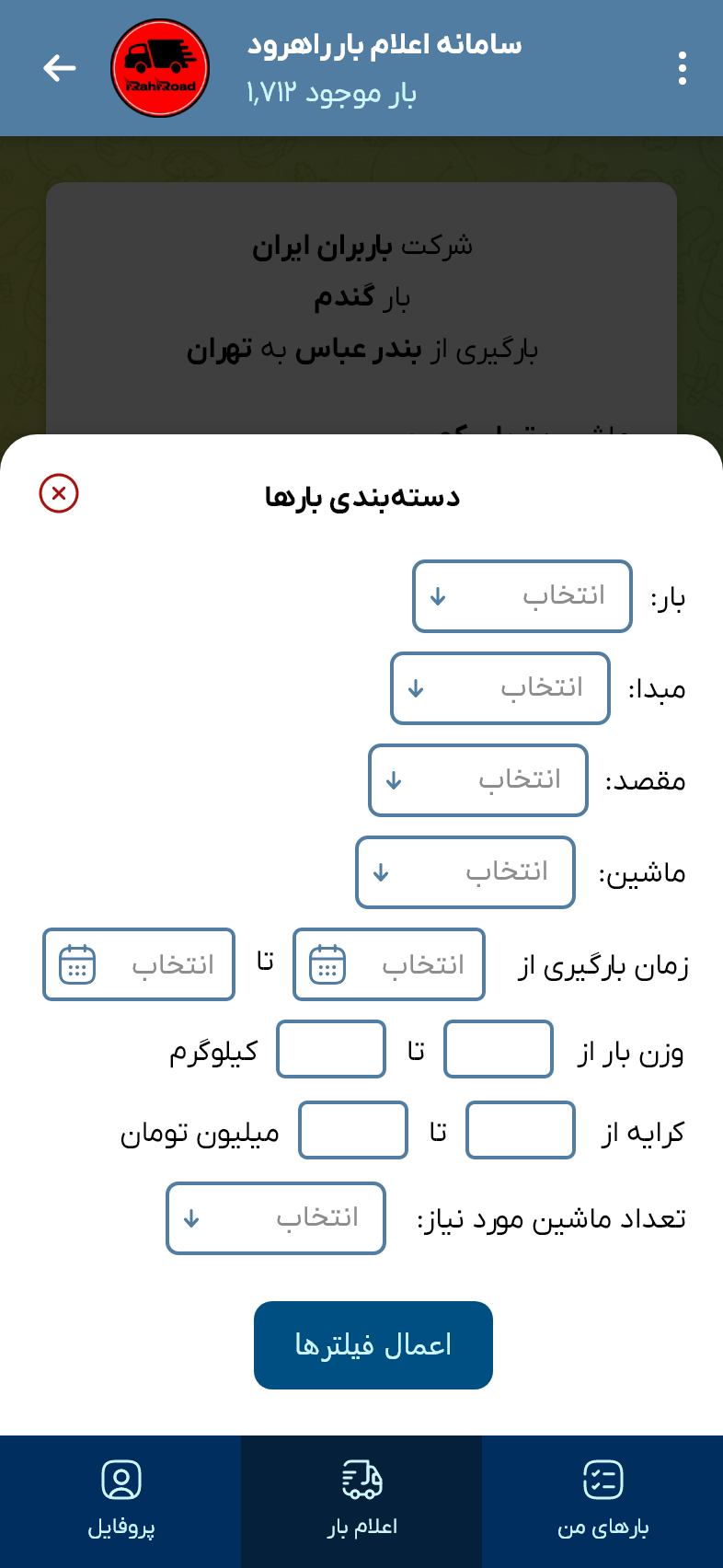723x1568 pixels.
Task: Select a مقصد (destination) from dropdown
Action: pos(477,780)
